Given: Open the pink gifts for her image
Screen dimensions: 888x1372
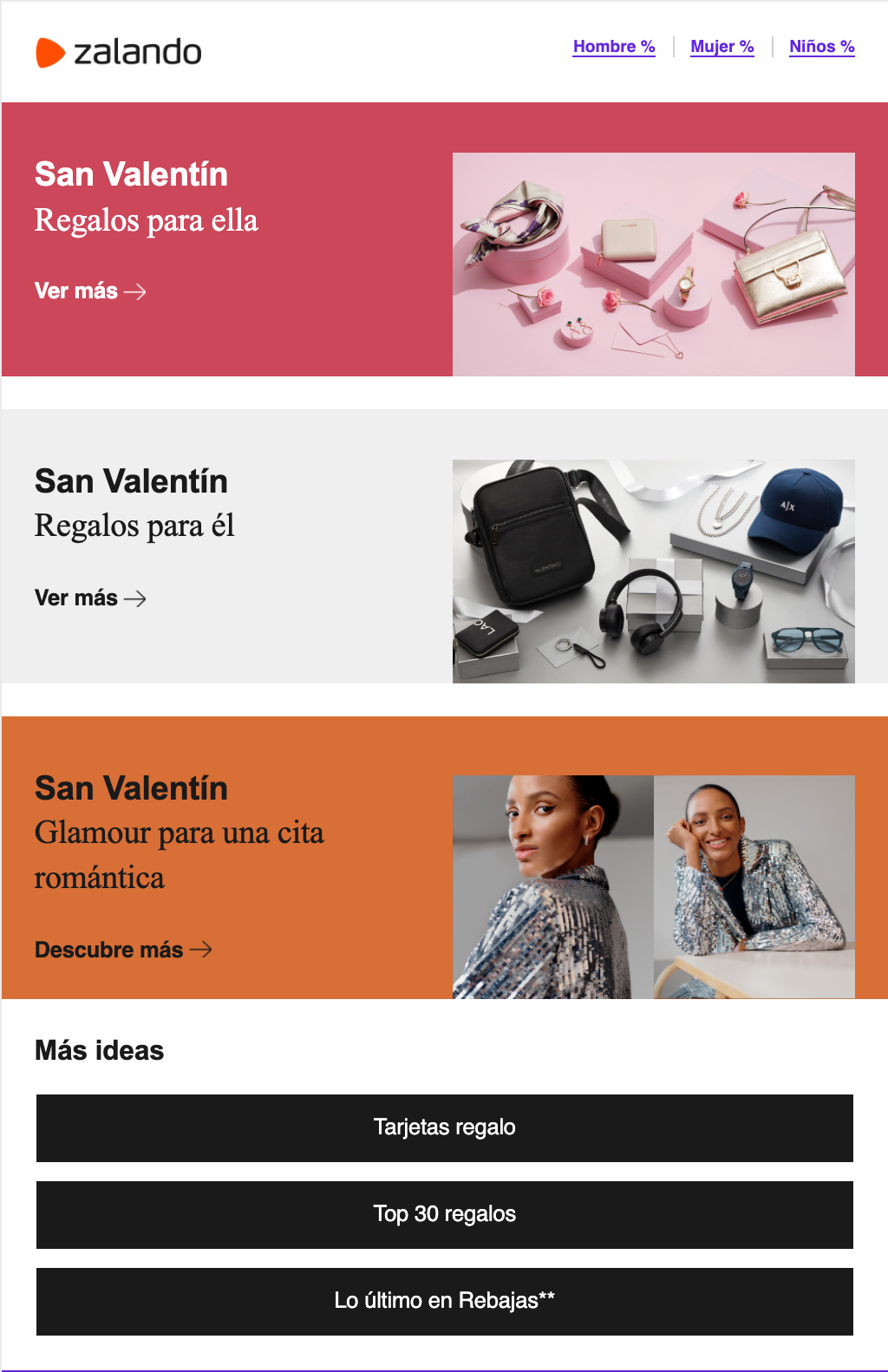Looking at the screenshot, I should click(653, 265).
